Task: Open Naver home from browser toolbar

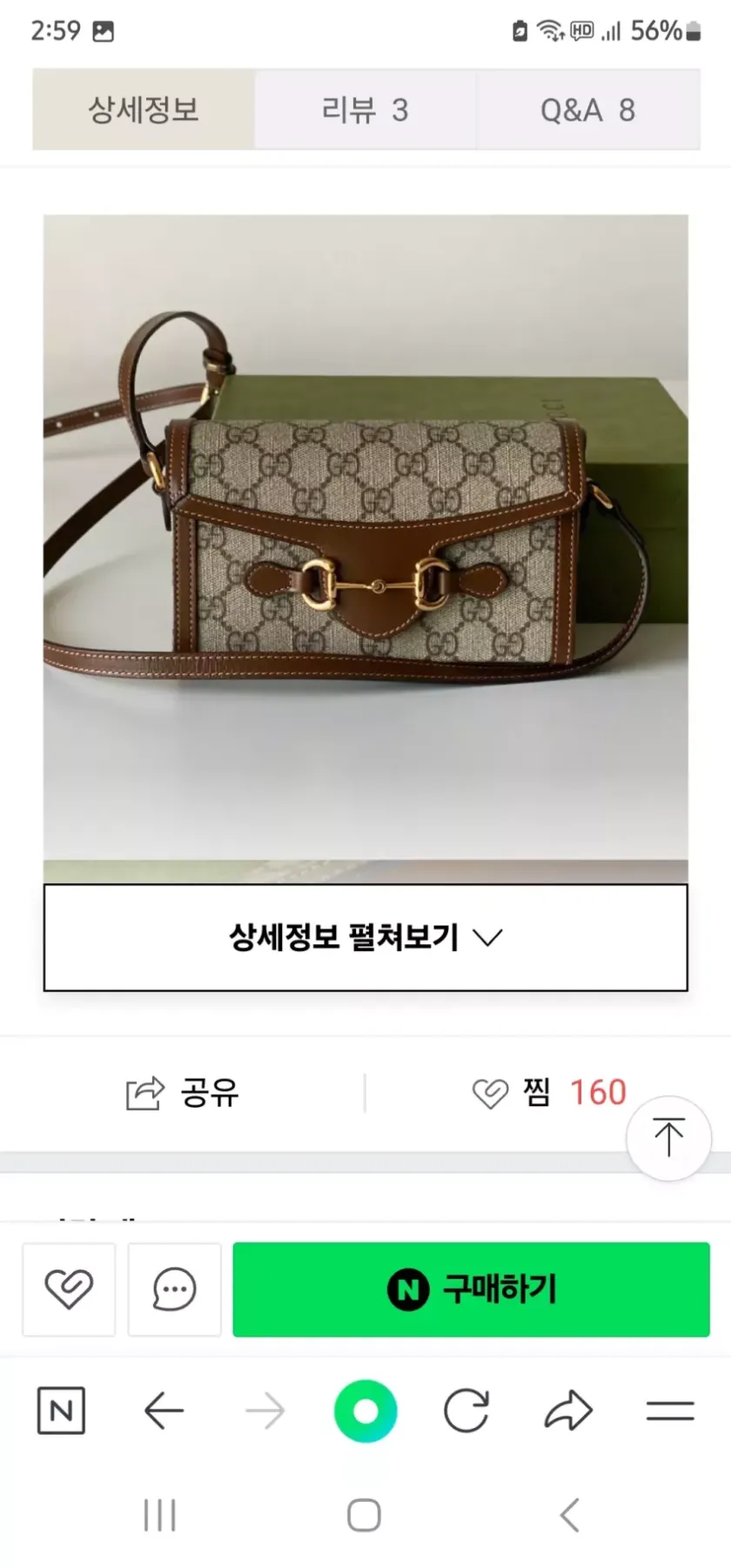Action: pos(61,1411)
